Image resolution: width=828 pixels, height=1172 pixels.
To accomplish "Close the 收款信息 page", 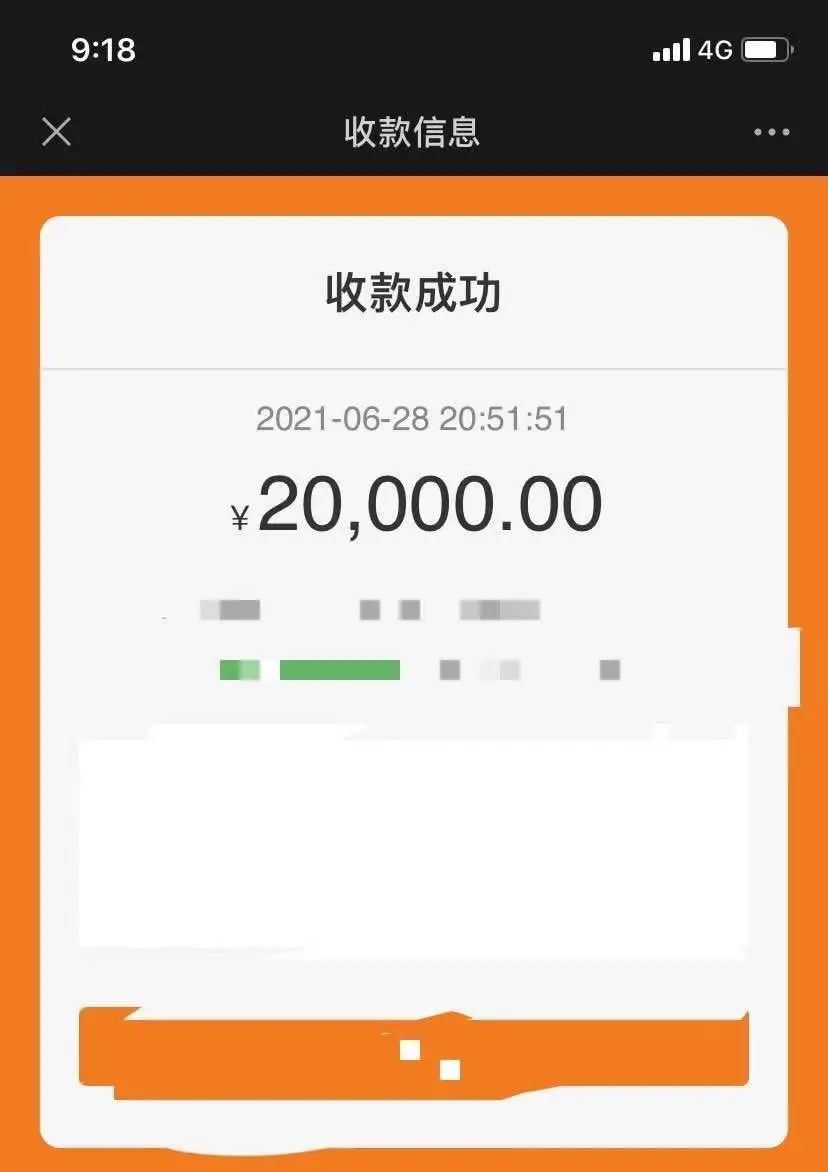I will [56, 132].
